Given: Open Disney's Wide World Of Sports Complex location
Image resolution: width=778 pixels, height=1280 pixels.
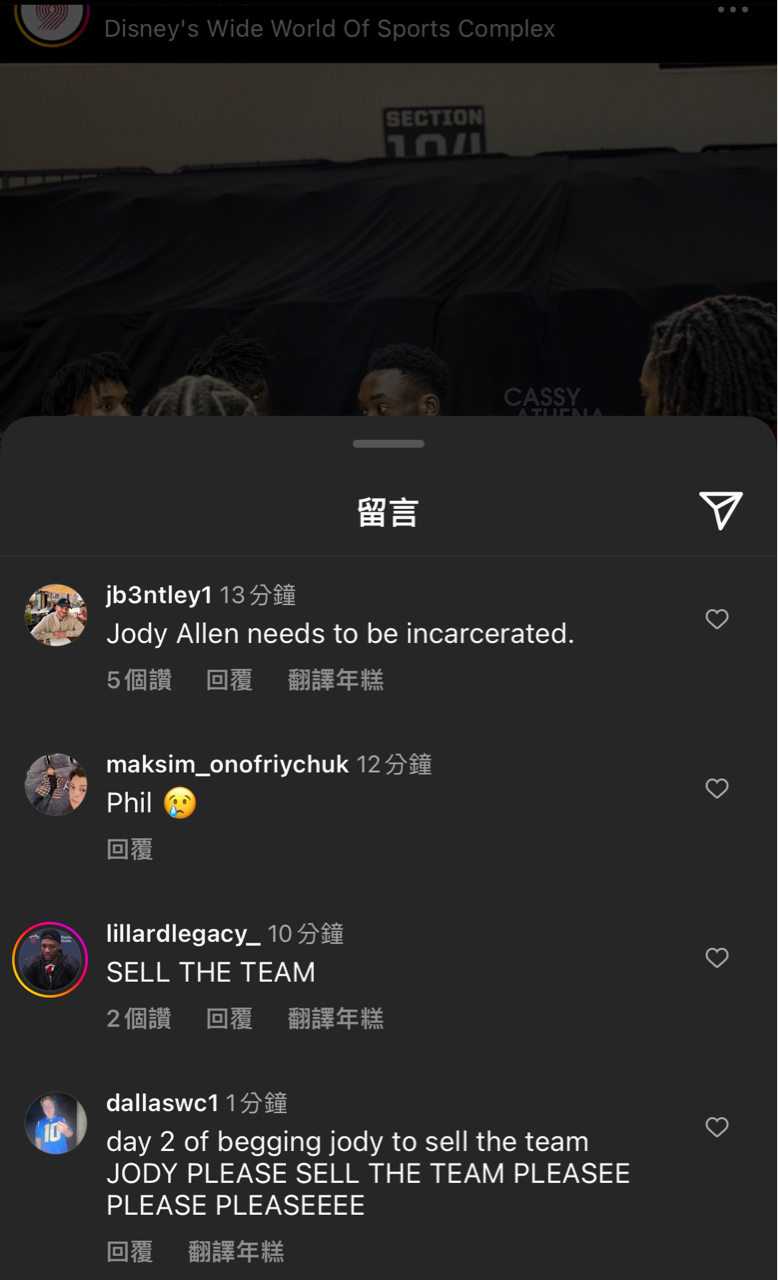Looking at the screenshot, I should [x=329, y=28].
